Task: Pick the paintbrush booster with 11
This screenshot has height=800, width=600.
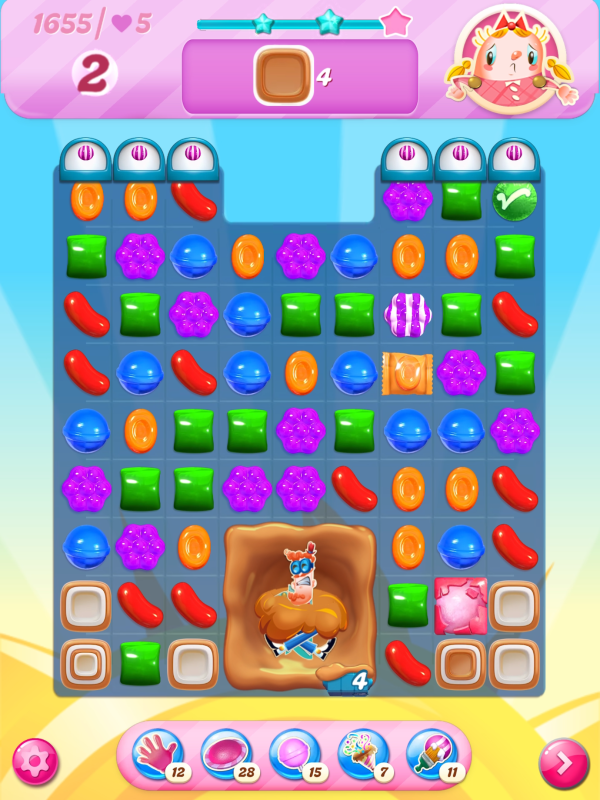Action: [x=431, y=755]
